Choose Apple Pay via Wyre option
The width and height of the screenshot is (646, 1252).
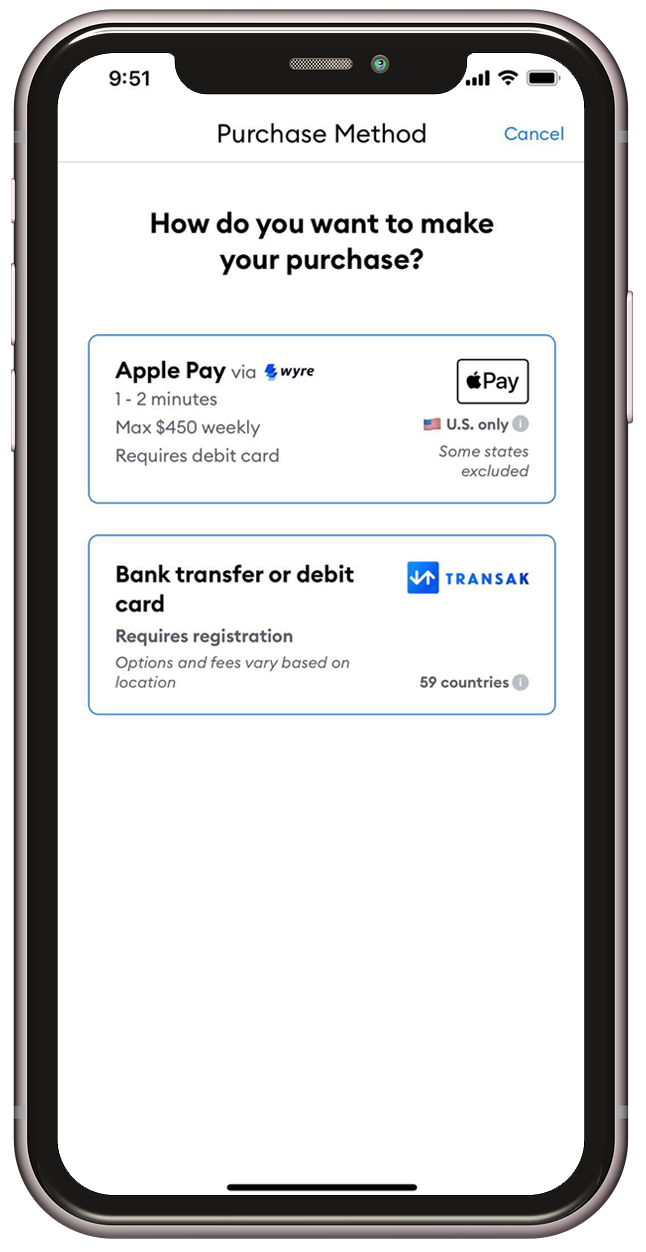point(321,418)
